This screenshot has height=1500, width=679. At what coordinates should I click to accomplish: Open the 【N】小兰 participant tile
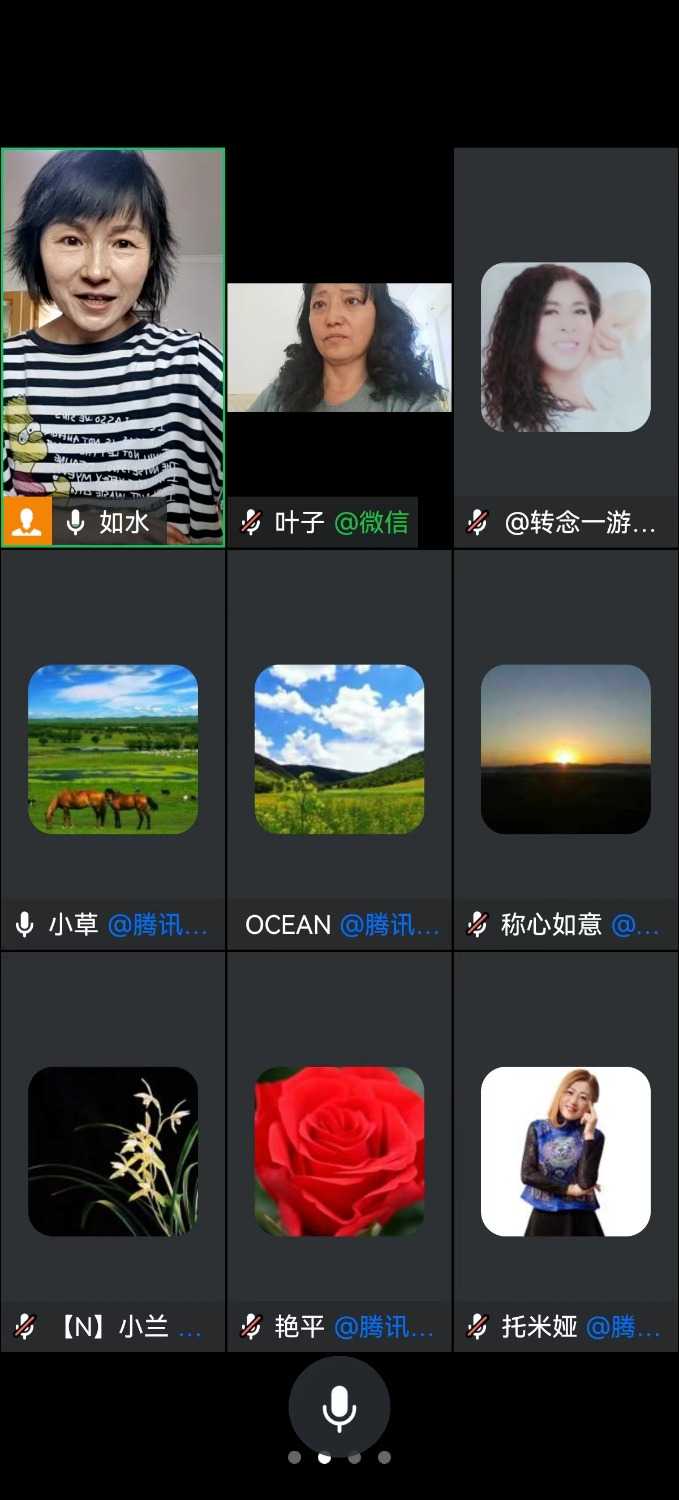(x=113, y=1151)
